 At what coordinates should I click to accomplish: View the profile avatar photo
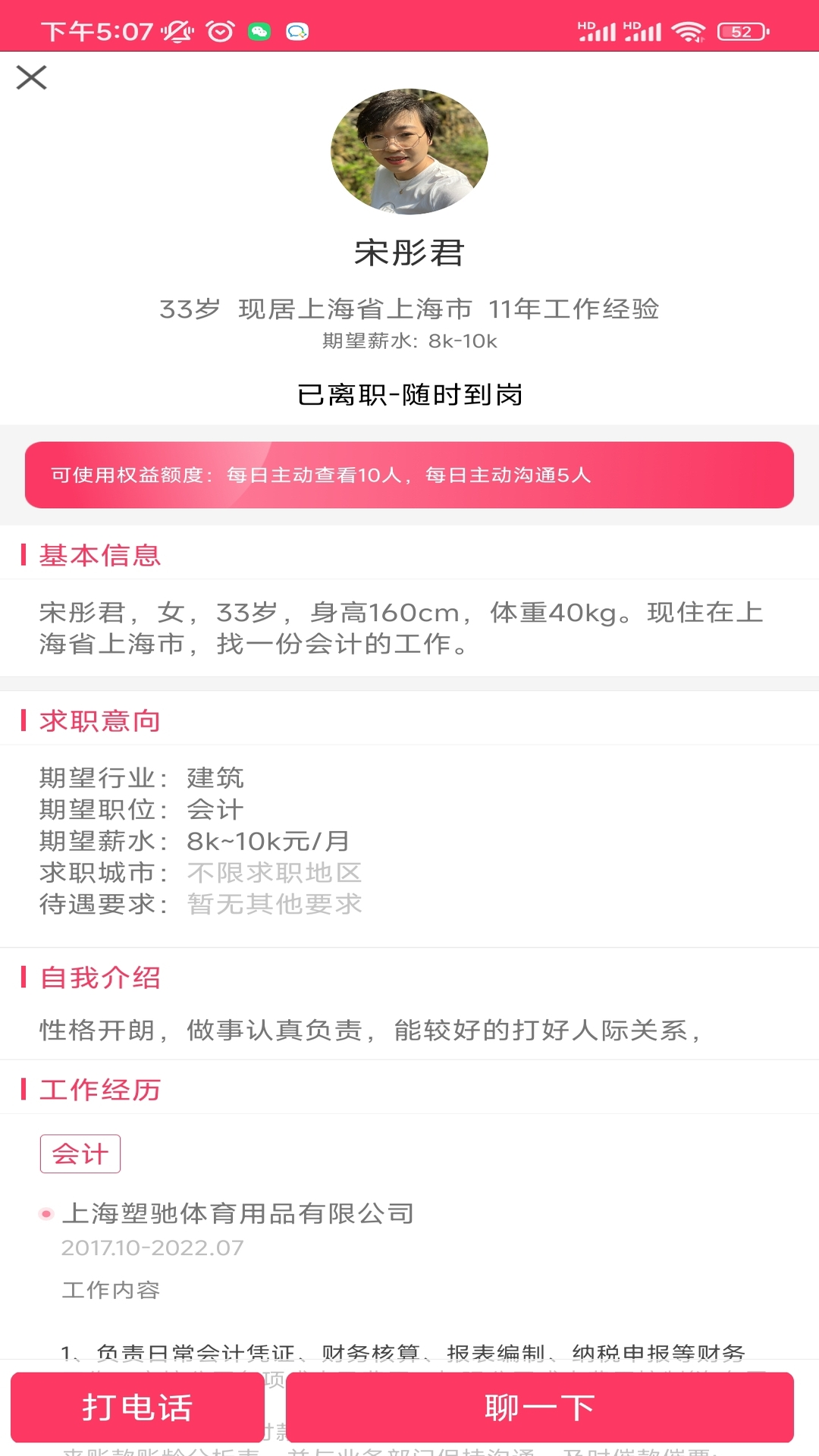409,150
